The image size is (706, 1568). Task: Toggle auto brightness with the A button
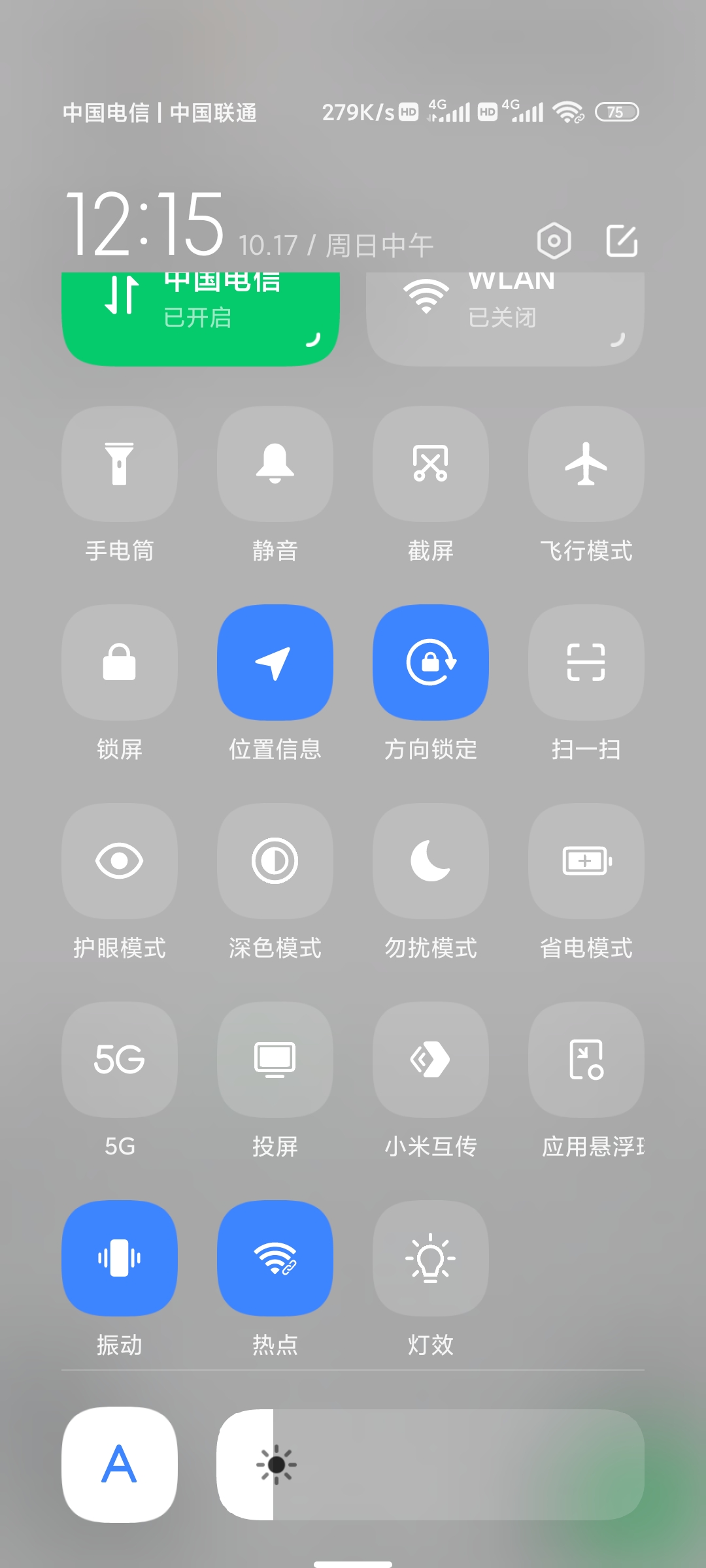(x=120, y=1465)
